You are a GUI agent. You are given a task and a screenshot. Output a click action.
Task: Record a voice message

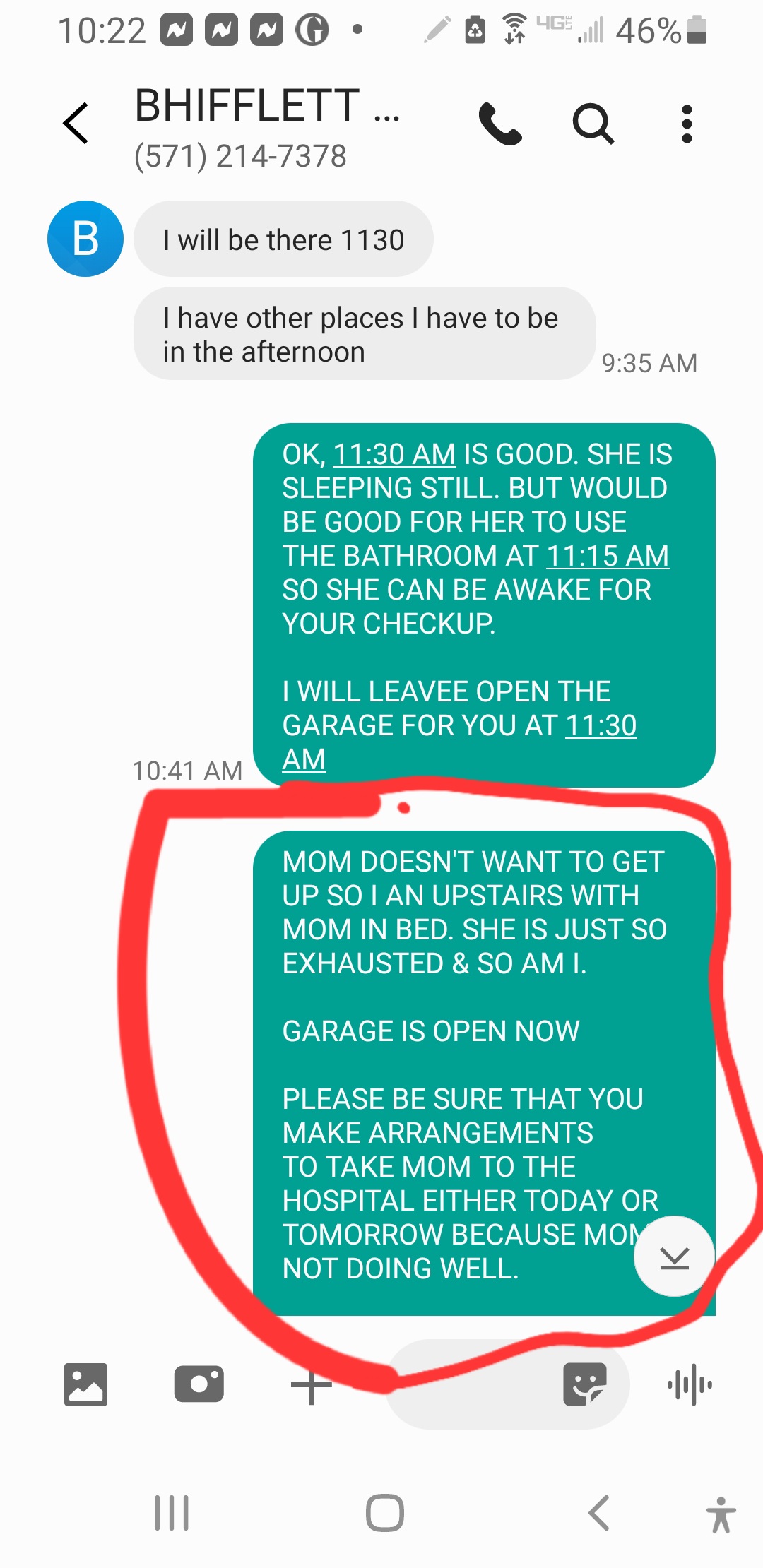point(690,1384)
